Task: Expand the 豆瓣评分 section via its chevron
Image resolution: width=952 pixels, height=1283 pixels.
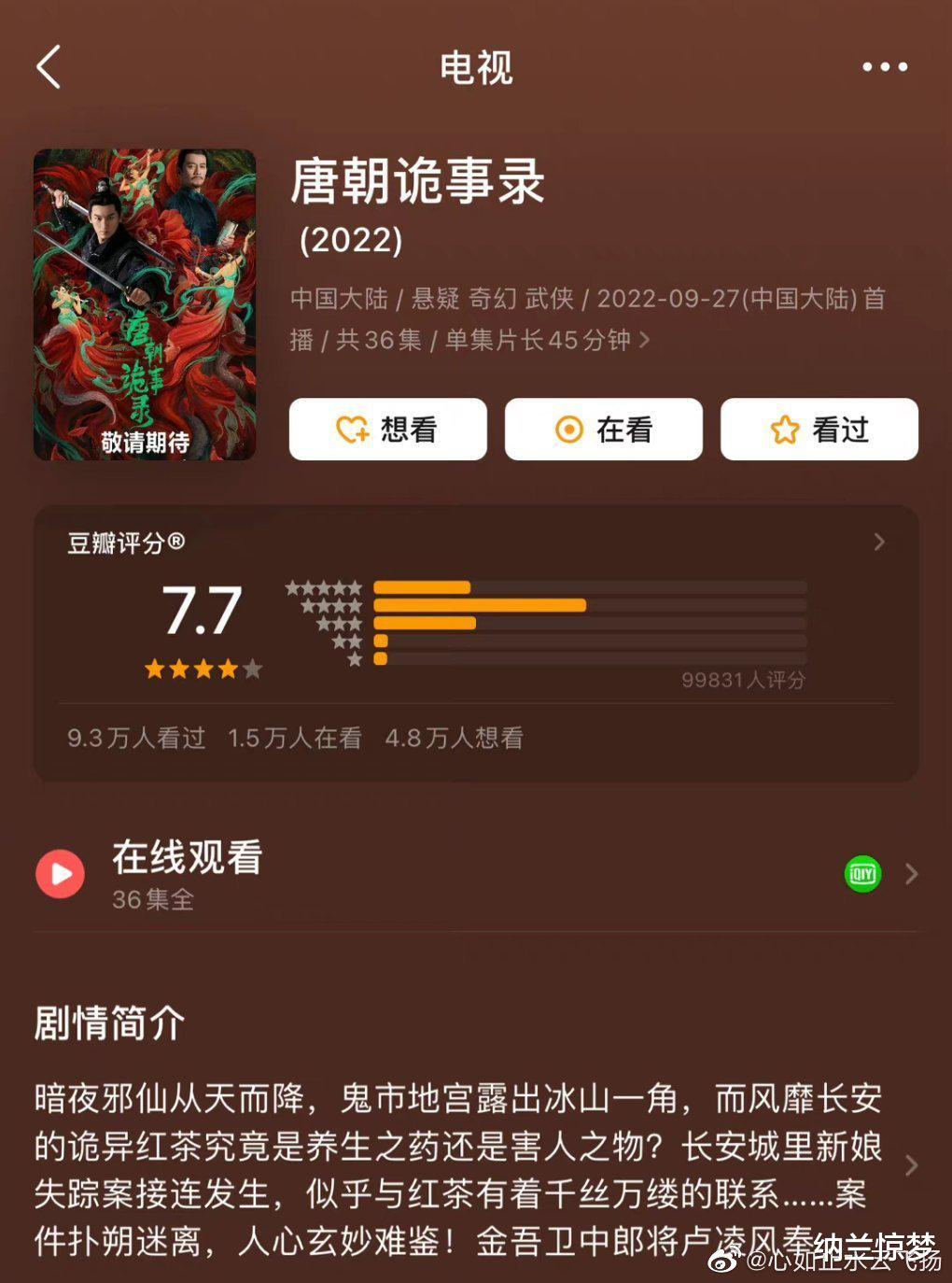Action: (878, 541)
